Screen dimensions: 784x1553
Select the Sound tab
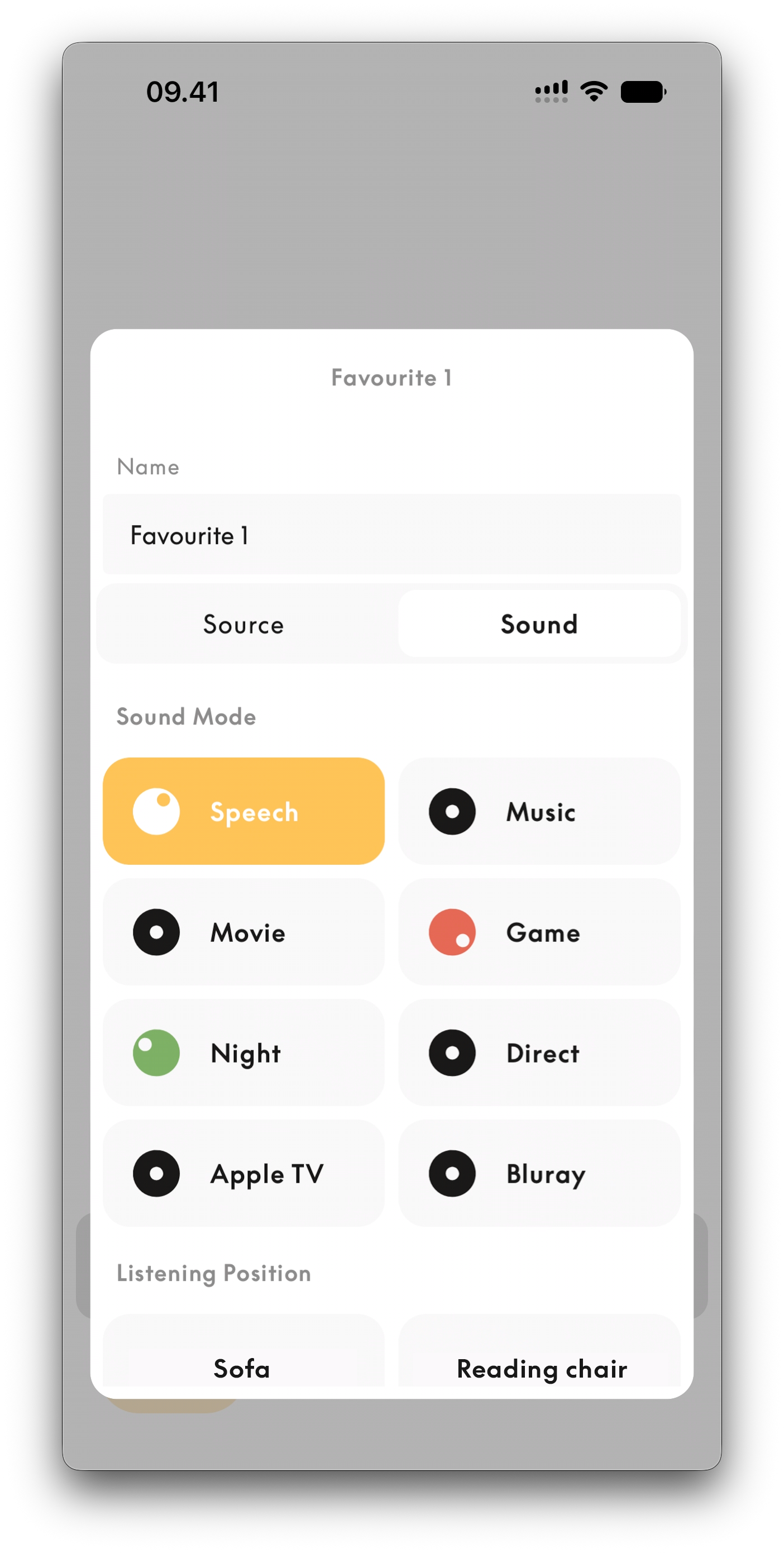pyautogui.click(x=539, y=624)
